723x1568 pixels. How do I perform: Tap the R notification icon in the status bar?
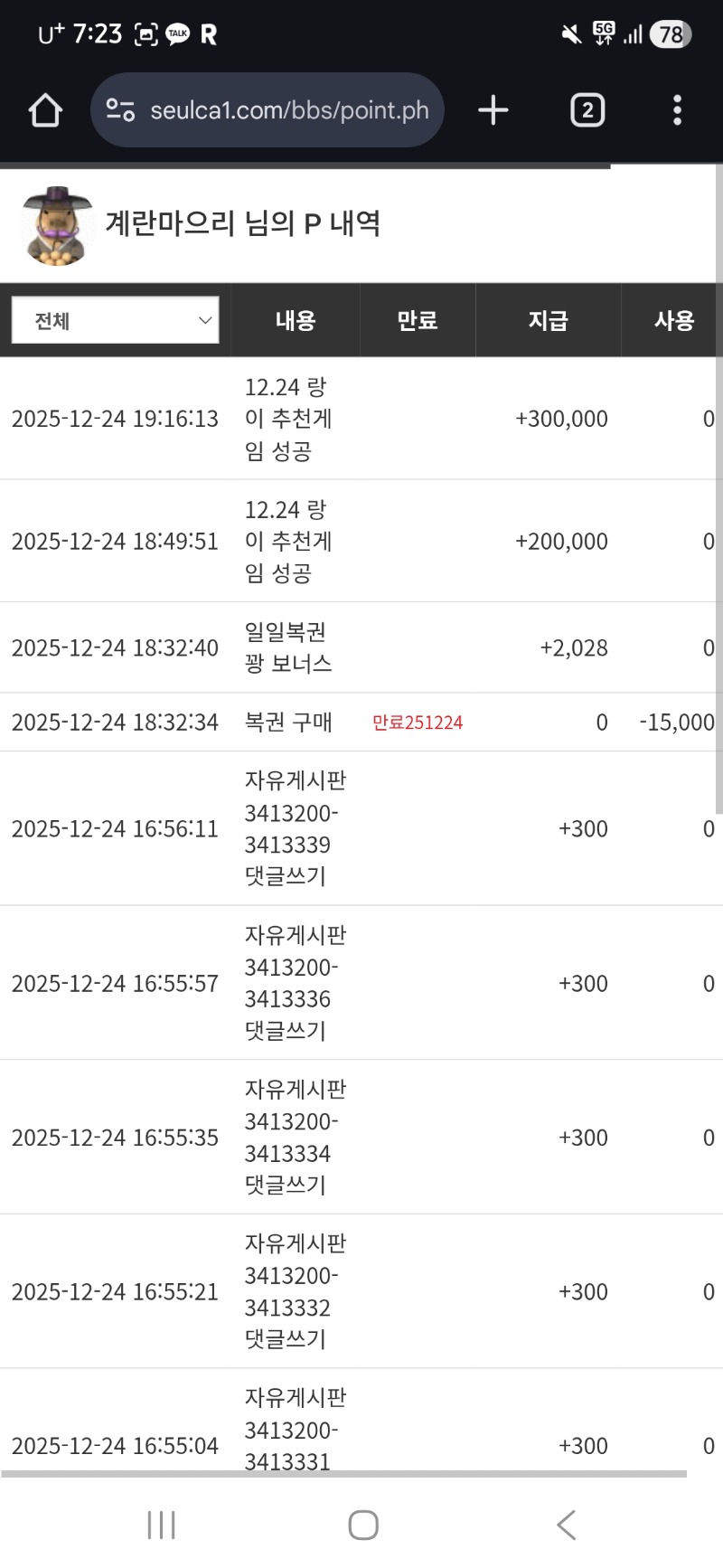[x=209, y=34]
